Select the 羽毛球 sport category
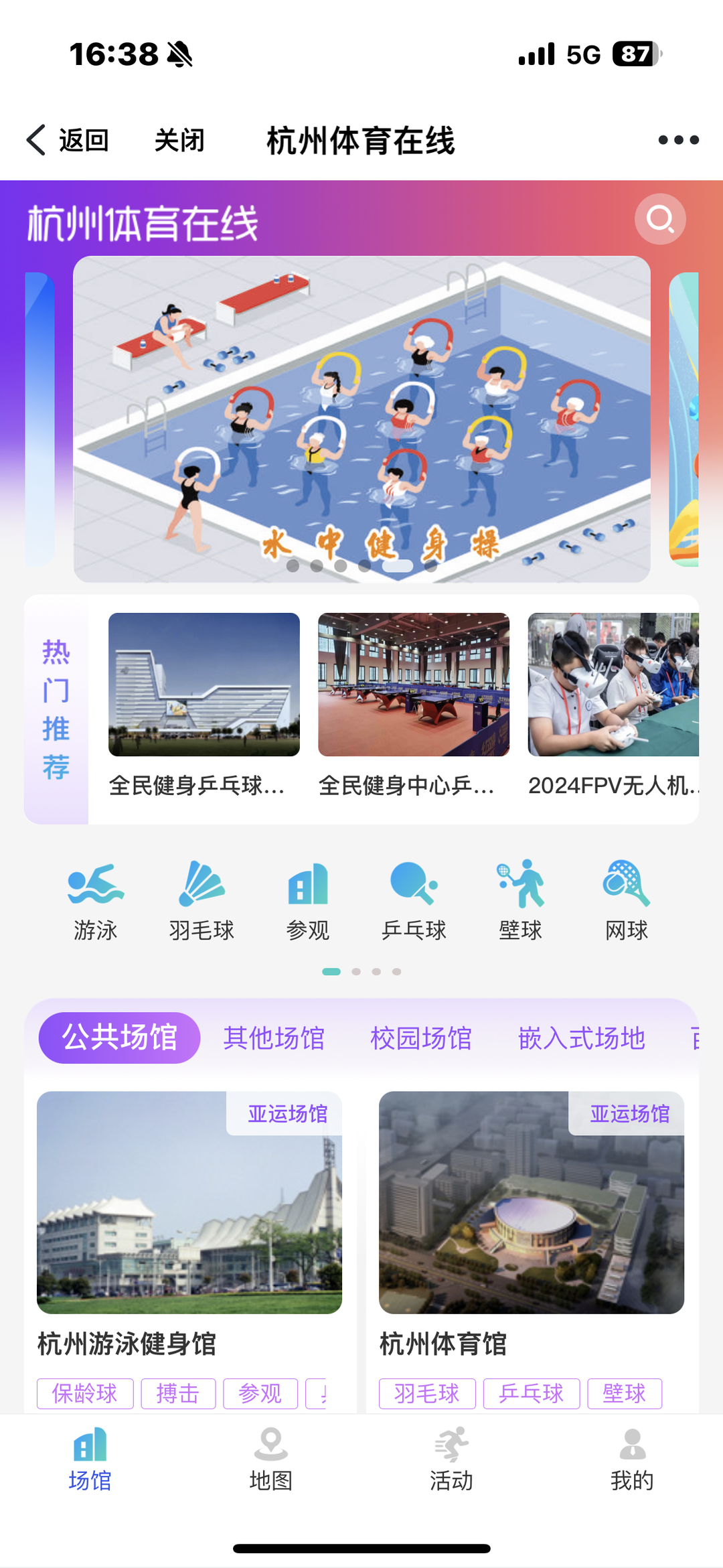Viewport: 723px width, 1568px height. tap(202, 901)
